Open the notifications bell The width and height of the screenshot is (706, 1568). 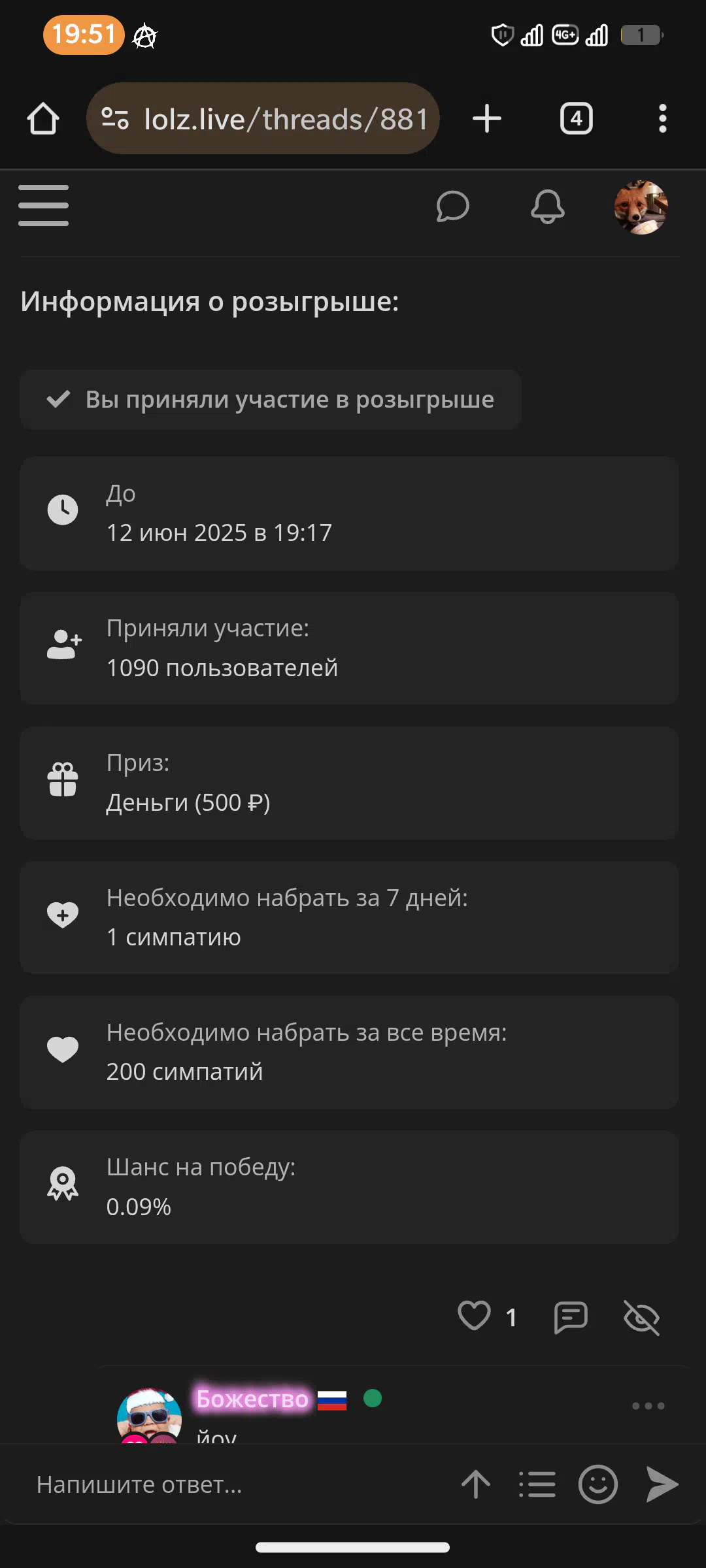(547, 207)
